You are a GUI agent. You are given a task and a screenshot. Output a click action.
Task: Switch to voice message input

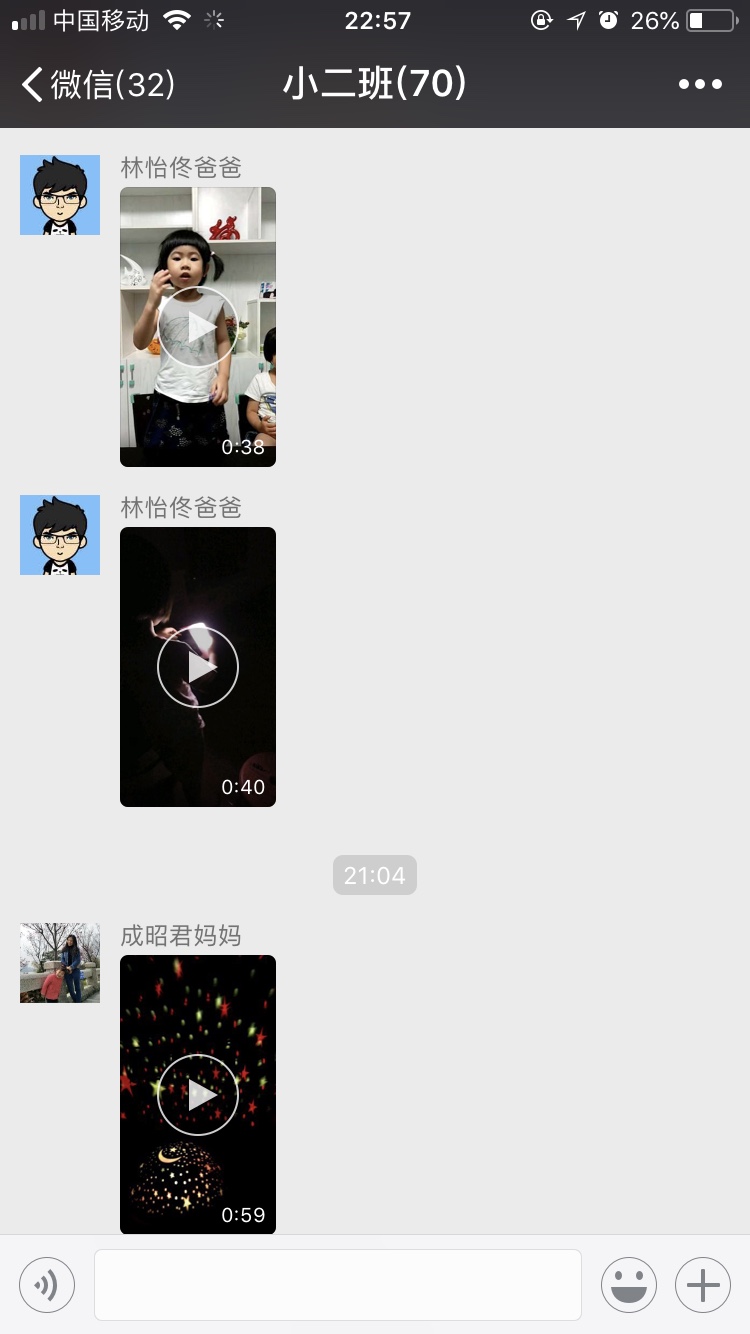point(47,1285)
